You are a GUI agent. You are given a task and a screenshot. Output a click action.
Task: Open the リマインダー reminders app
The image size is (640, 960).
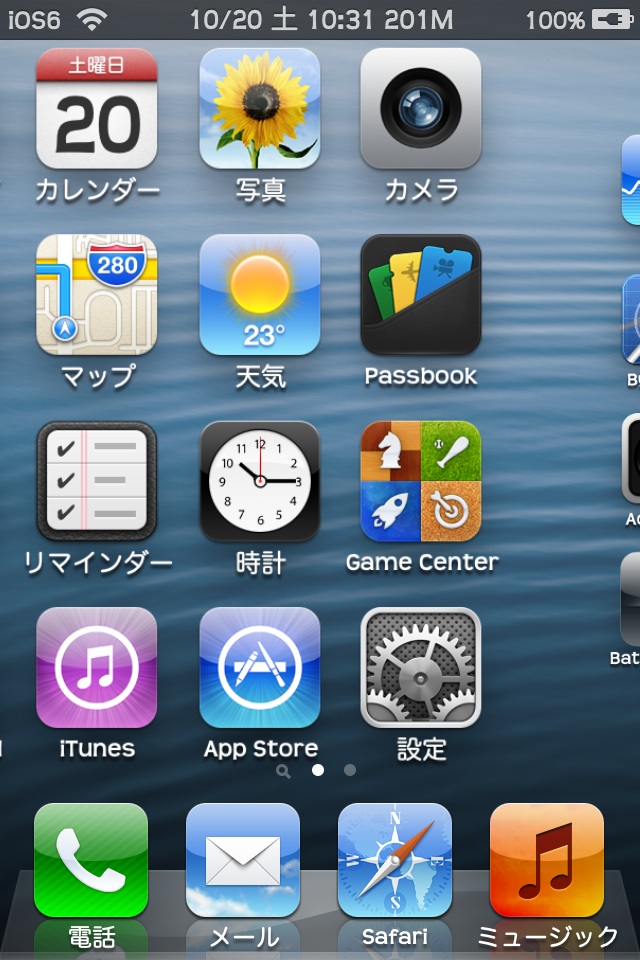97,481
